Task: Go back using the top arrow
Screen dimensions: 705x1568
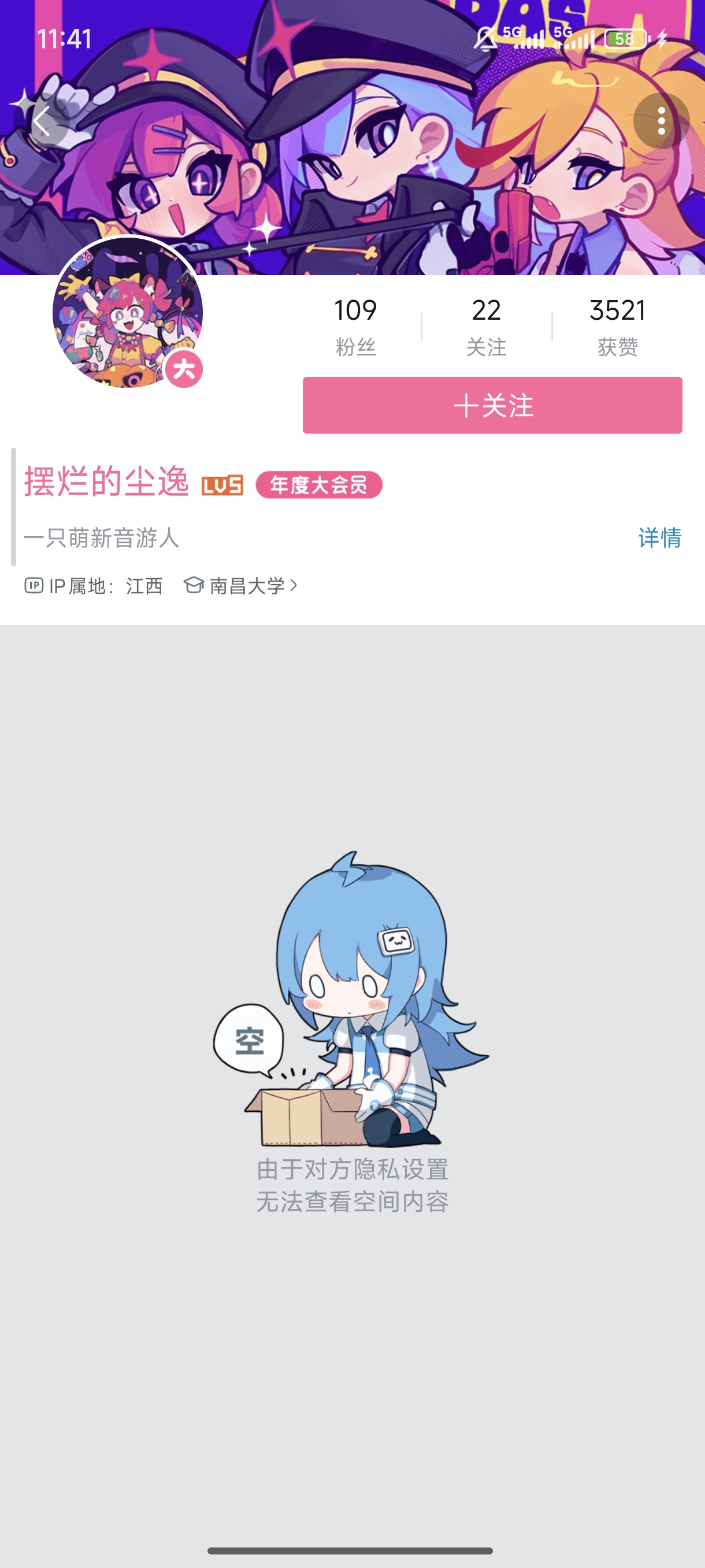Action: pos(42,121)
